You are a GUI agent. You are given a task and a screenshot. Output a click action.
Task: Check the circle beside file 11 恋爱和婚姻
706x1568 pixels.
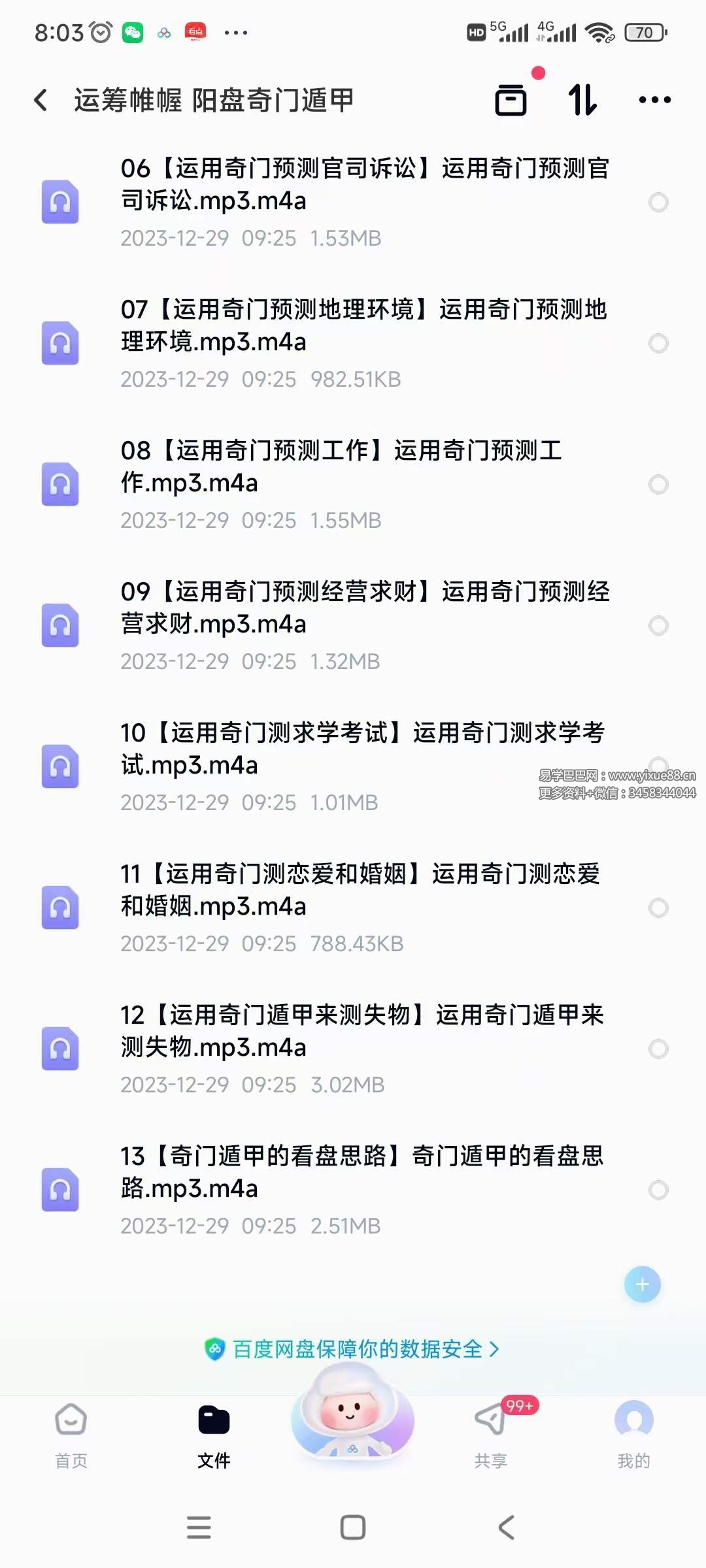pyautogui.click(x=658, y=908)
